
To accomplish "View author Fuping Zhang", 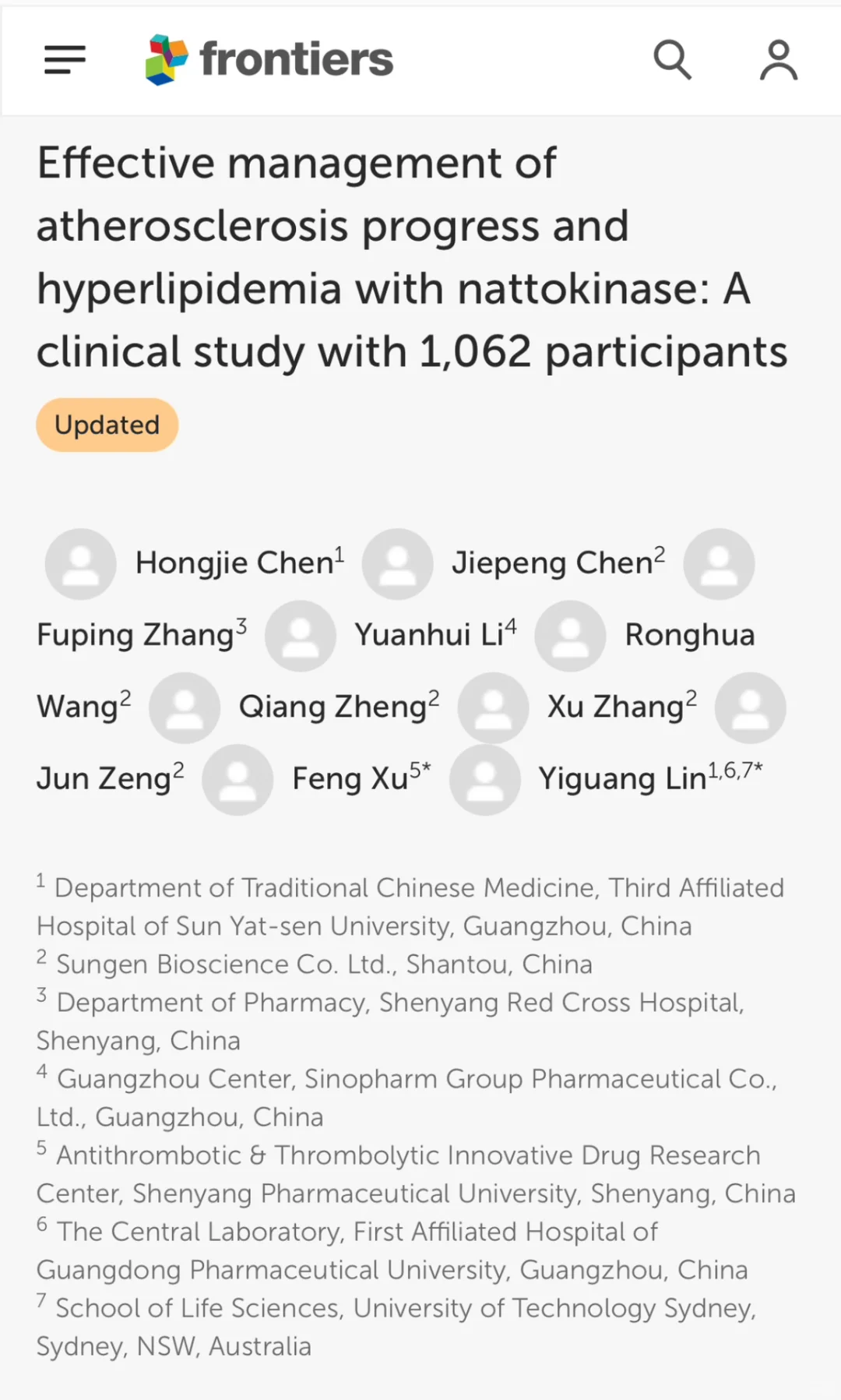I will pos(141,635).
